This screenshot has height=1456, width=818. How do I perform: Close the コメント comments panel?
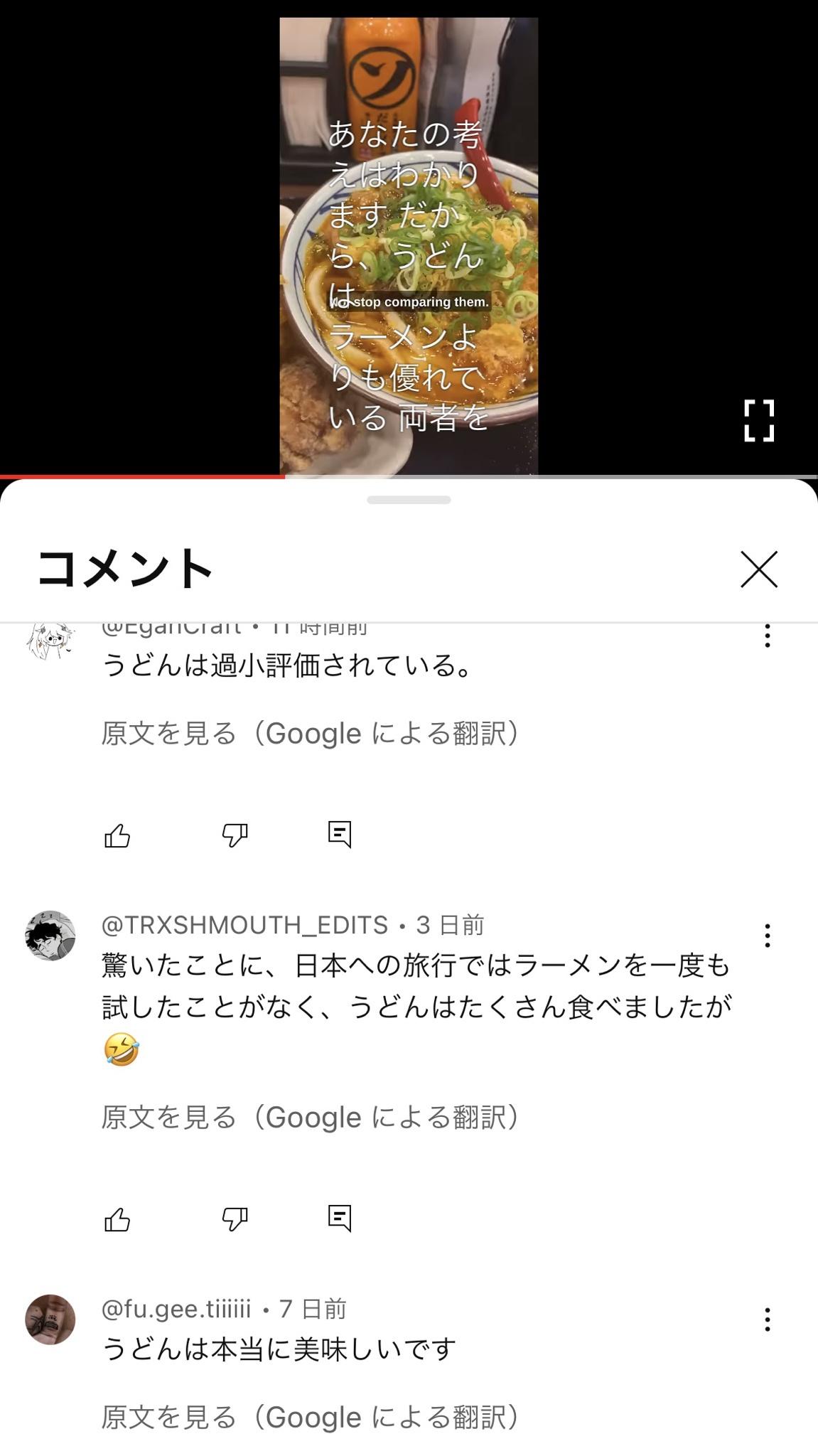758,569
